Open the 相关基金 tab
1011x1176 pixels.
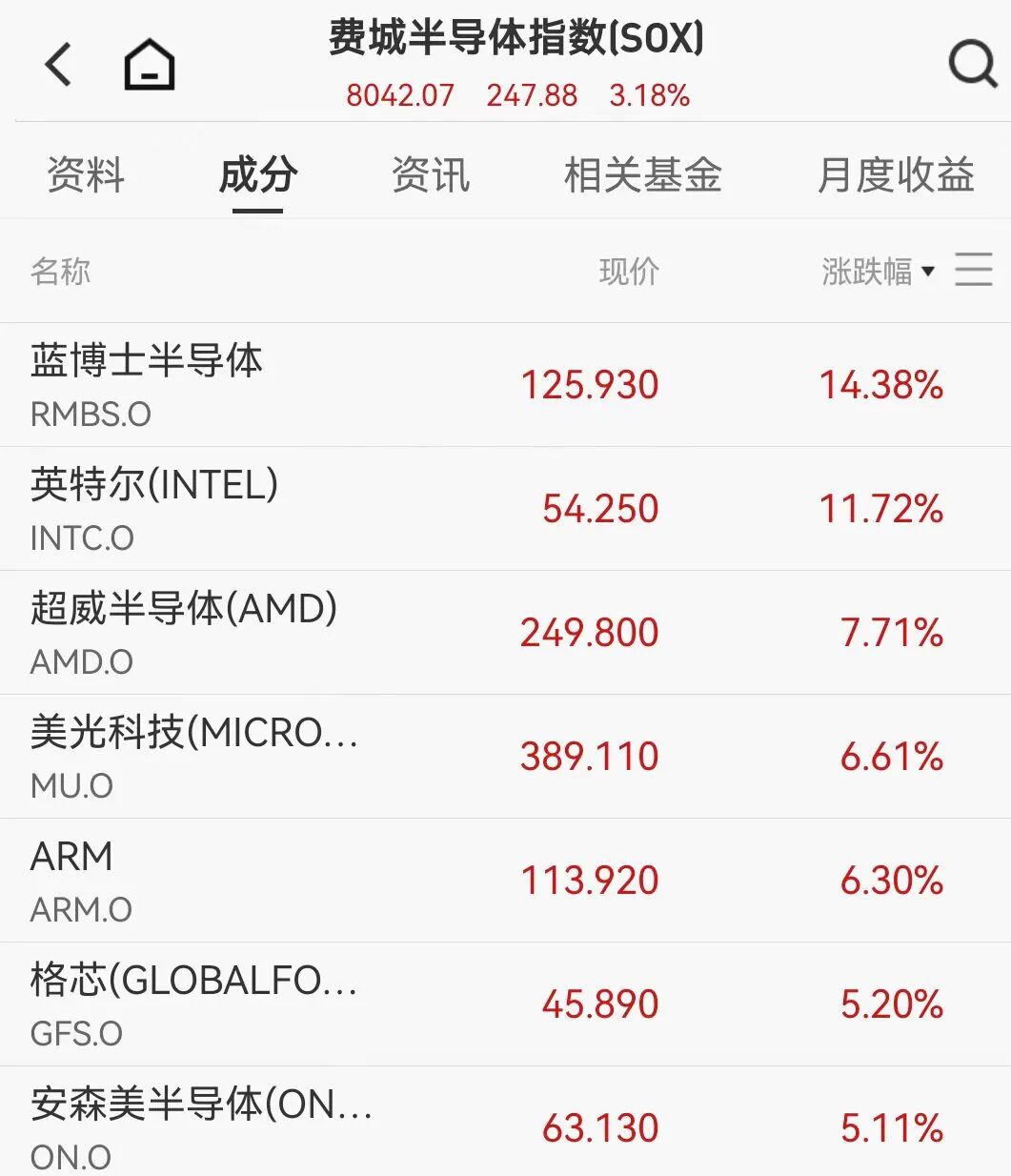pyautogui.click(x=643, y=175)
